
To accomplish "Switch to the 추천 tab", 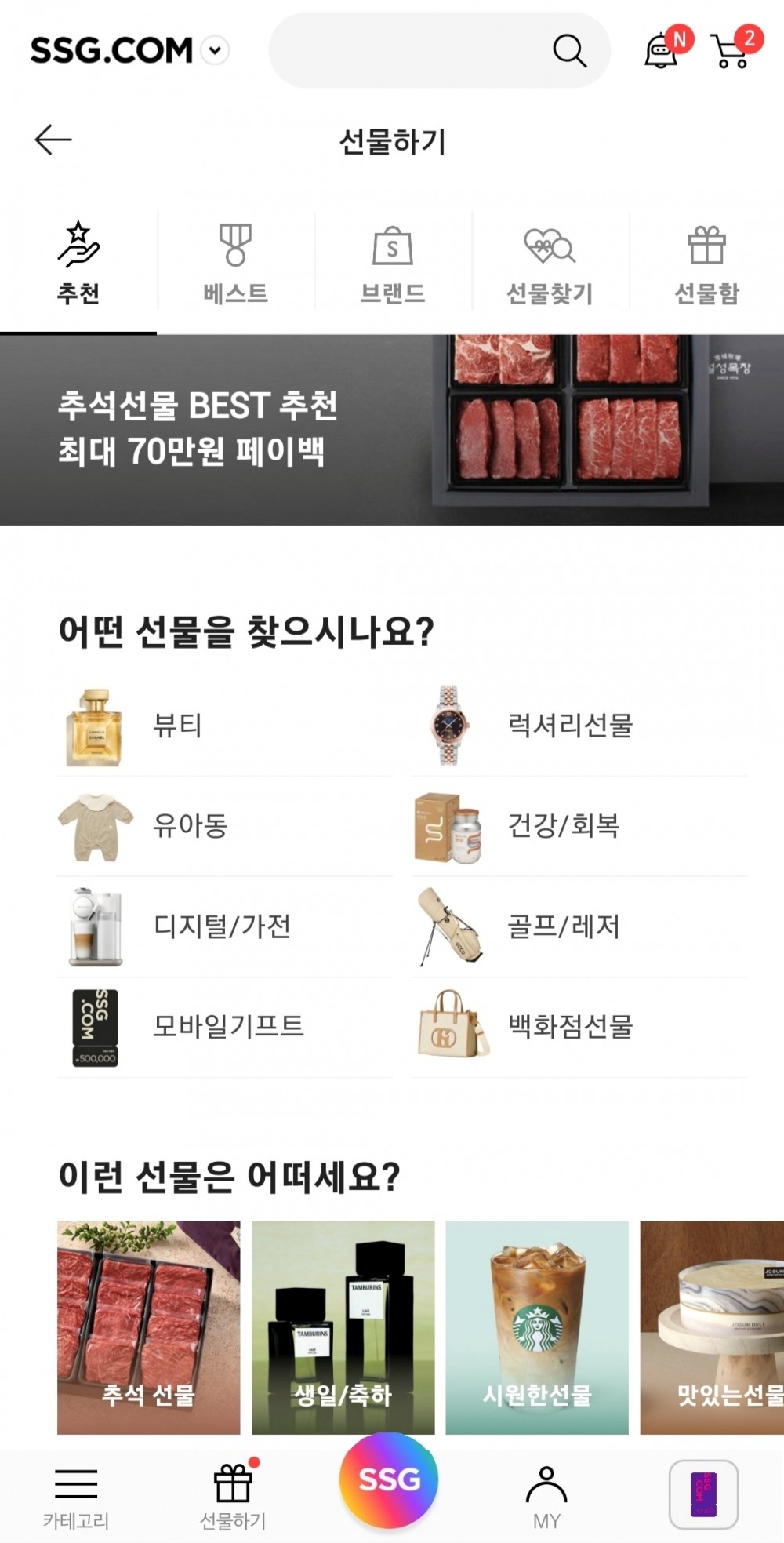I will 77,259.
